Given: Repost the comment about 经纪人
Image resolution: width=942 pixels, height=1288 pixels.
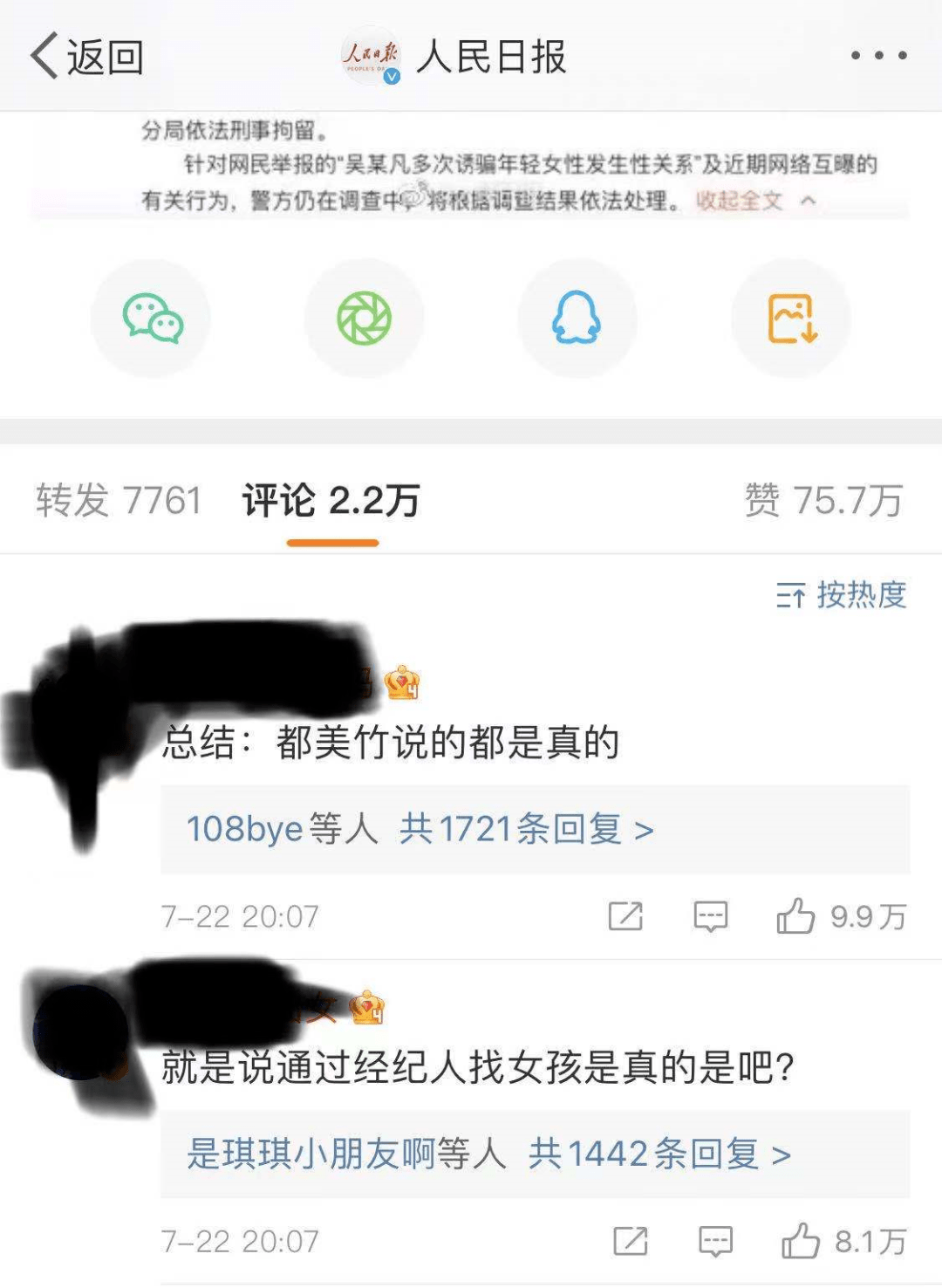Looking at the screenshot, I should (x=630, y=1241).
